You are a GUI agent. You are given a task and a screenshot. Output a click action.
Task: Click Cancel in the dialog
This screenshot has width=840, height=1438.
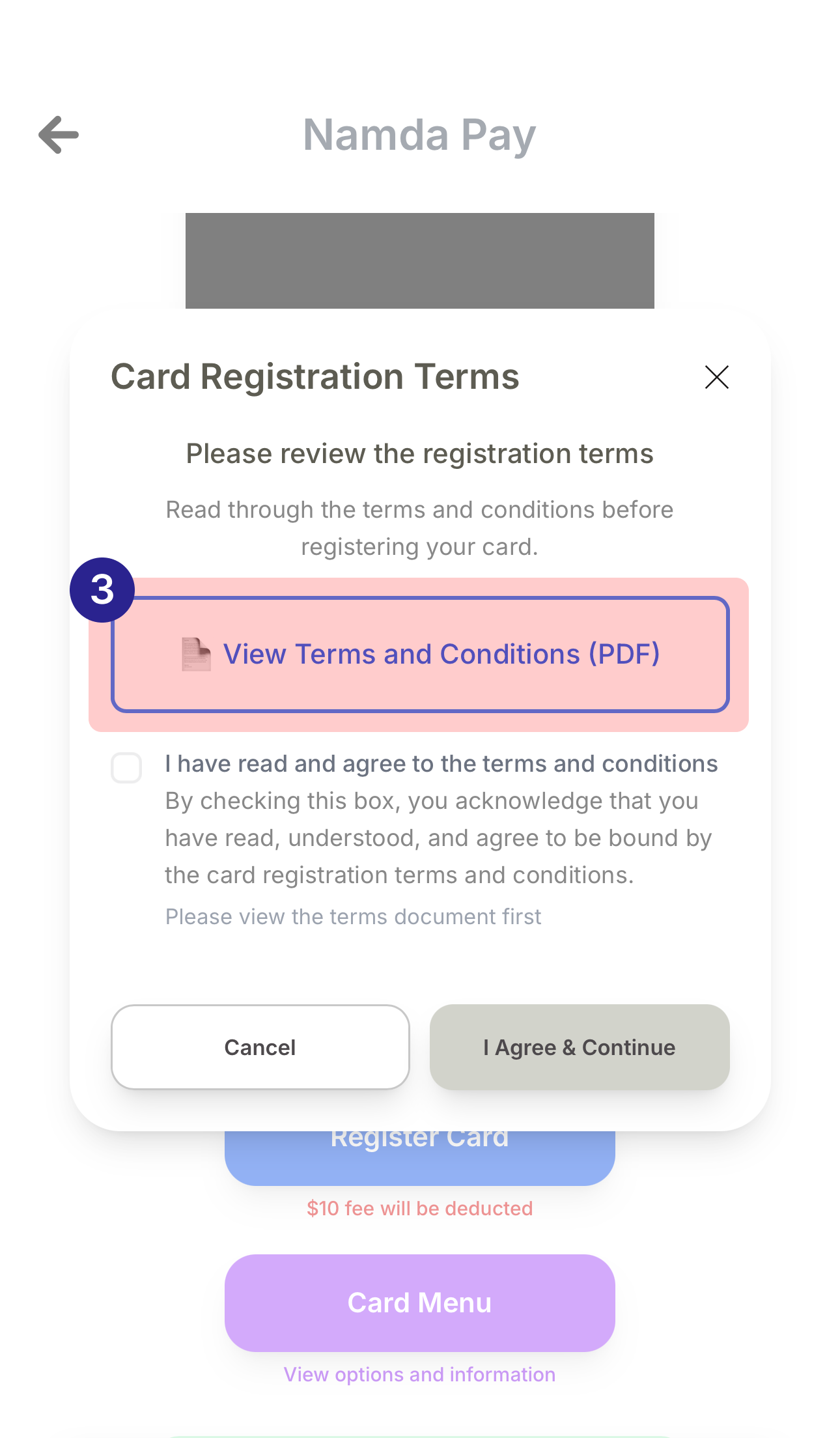click(x=260, y=1047)
